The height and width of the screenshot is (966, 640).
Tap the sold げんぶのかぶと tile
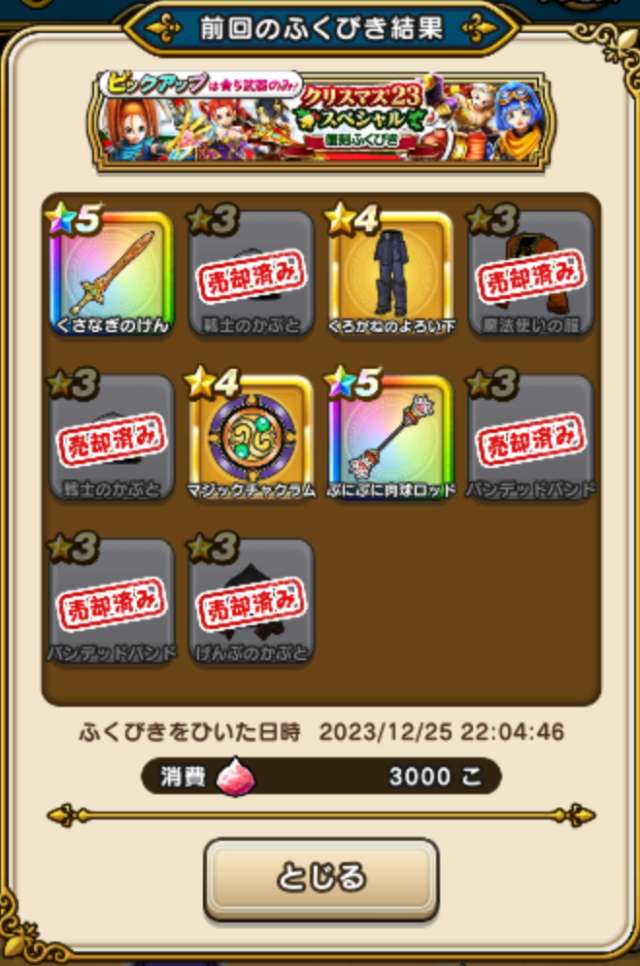click(x=251, y=601)
